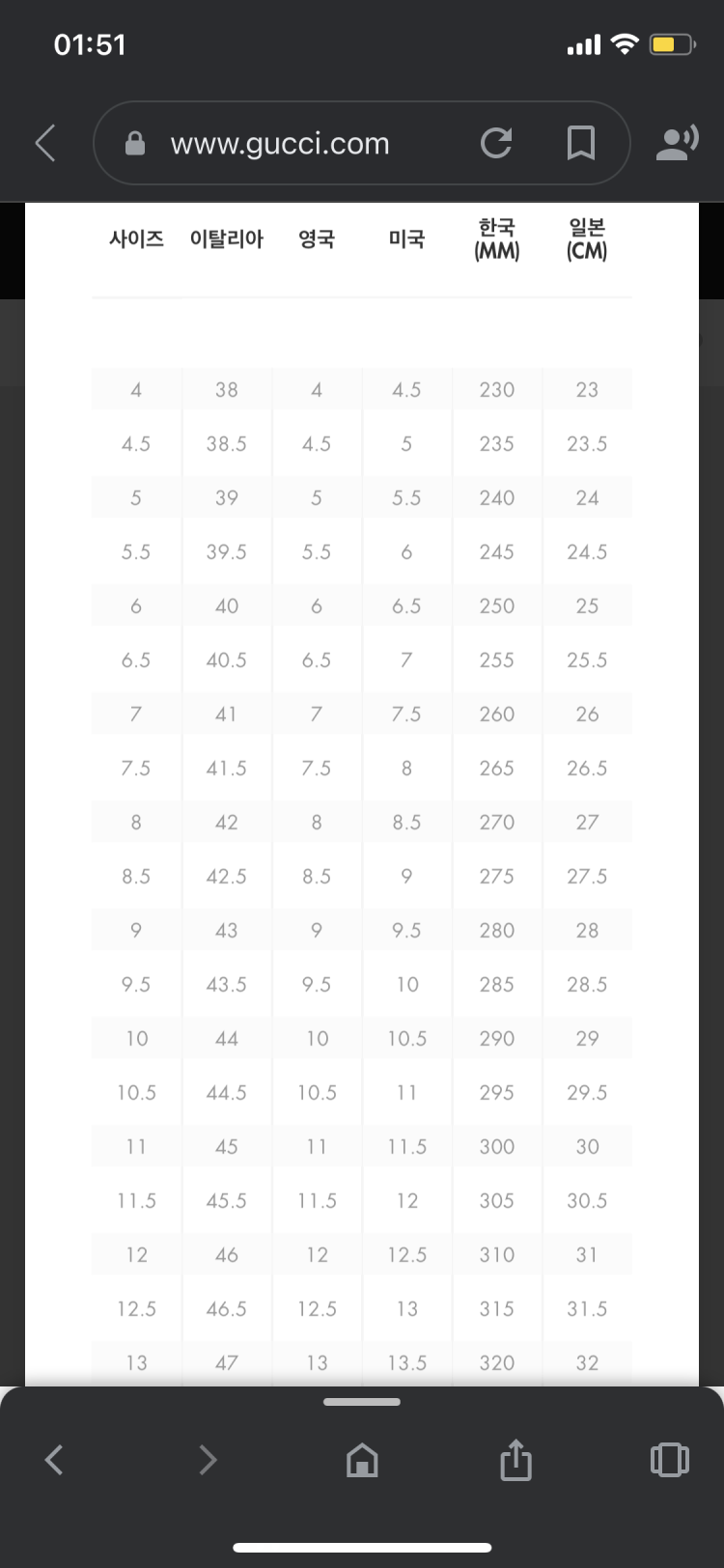The width and height of the screenshot is (724, 1568).
Task: Open the voice profile icon
Action: click(676, 144)
